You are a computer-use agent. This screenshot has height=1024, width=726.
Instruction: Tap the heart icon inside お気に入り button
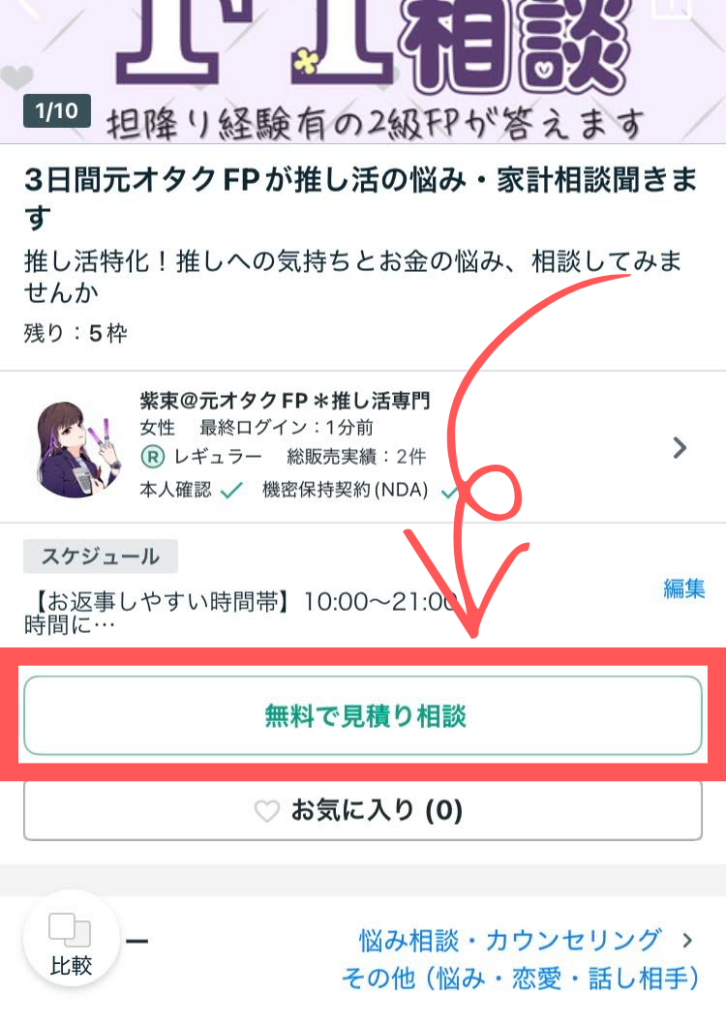(x=266, y=811)
